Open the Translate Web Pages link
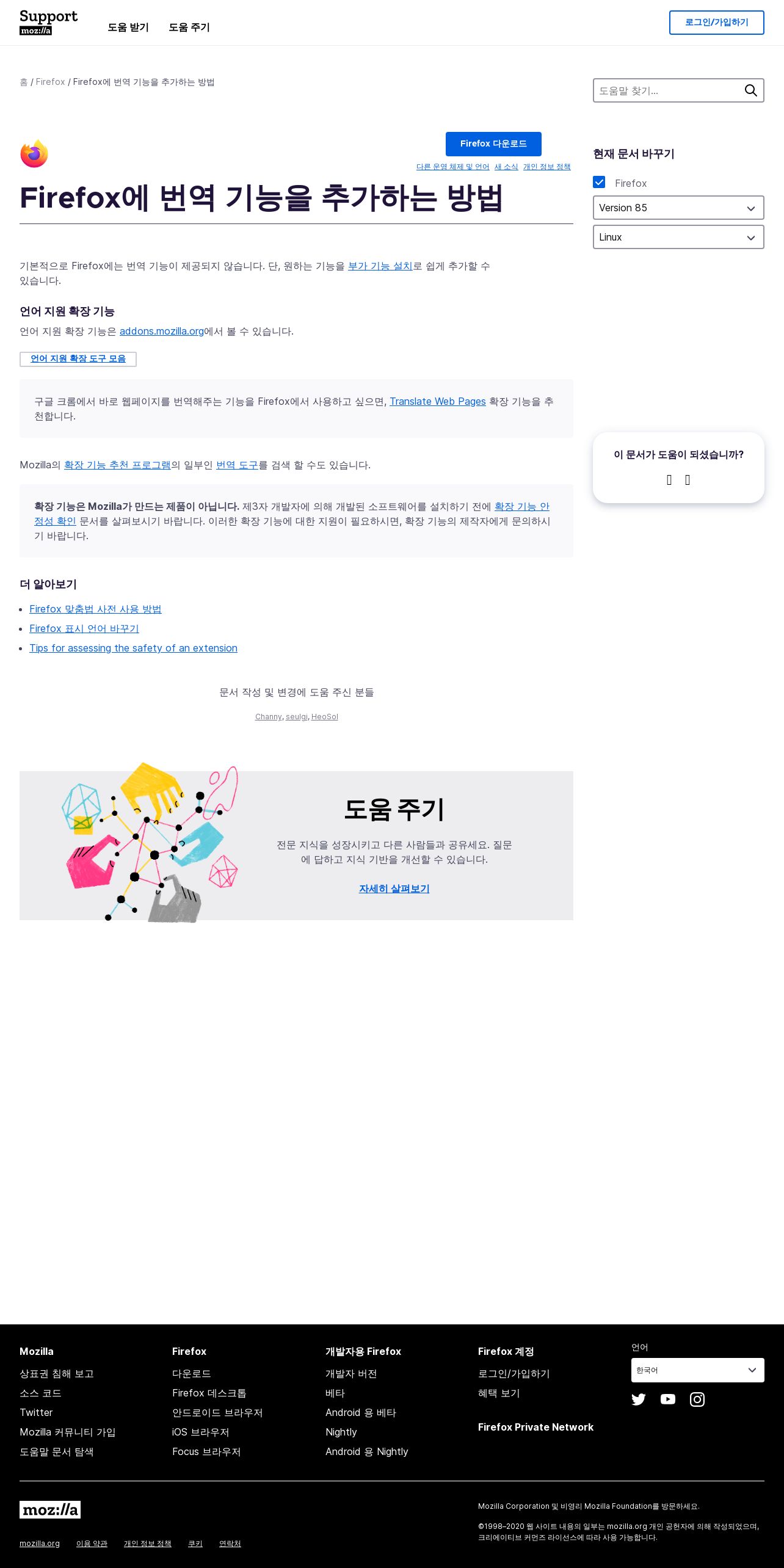The width and height of the screenshot is (784, 1568). (x=438, y=401)
